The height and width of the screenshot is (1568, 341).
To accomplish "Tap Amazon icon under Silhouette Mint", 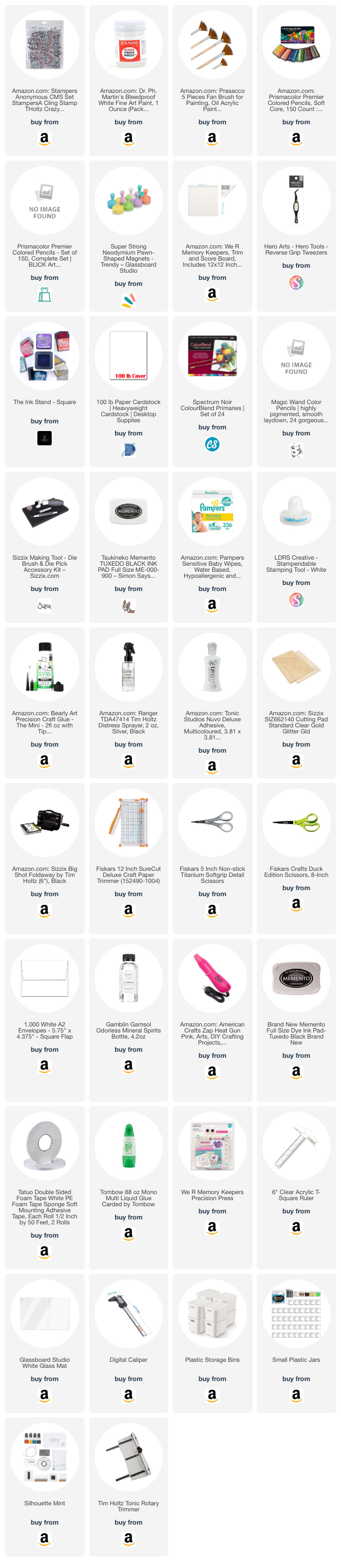I will pyautogui.click(x=45, y=1539).
